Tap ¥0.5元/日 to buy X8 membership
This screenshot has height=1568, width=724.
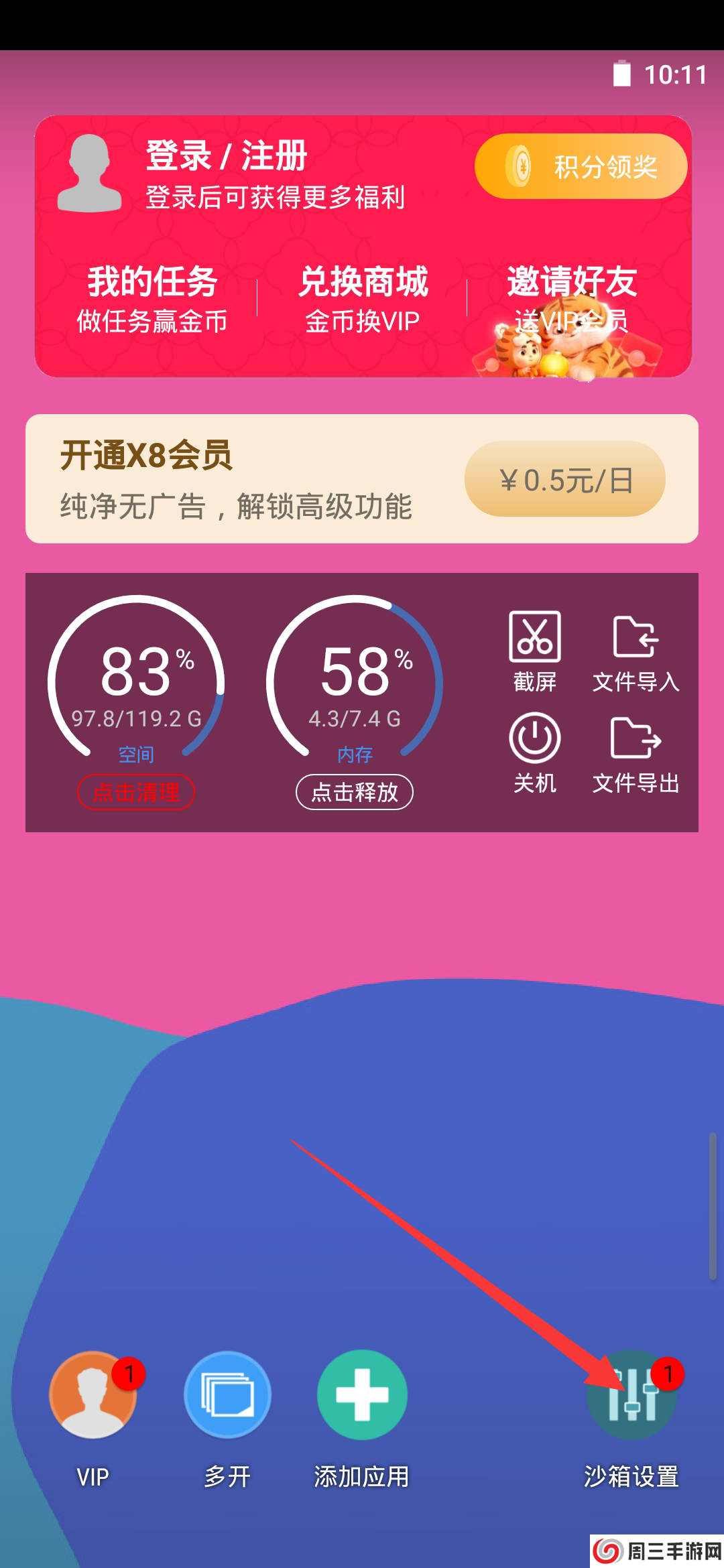pyautogui.click(x=565, y=479)
